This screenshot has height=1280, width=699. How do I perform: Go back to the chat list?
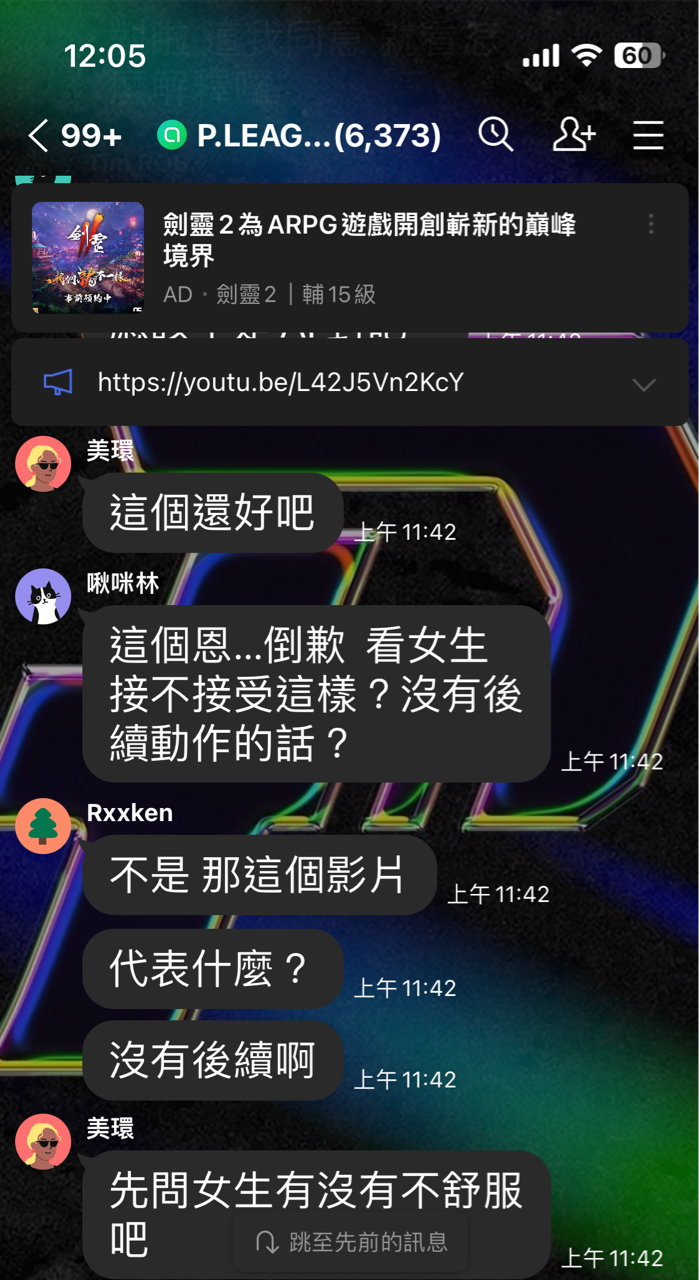click(x=40, y=136)
